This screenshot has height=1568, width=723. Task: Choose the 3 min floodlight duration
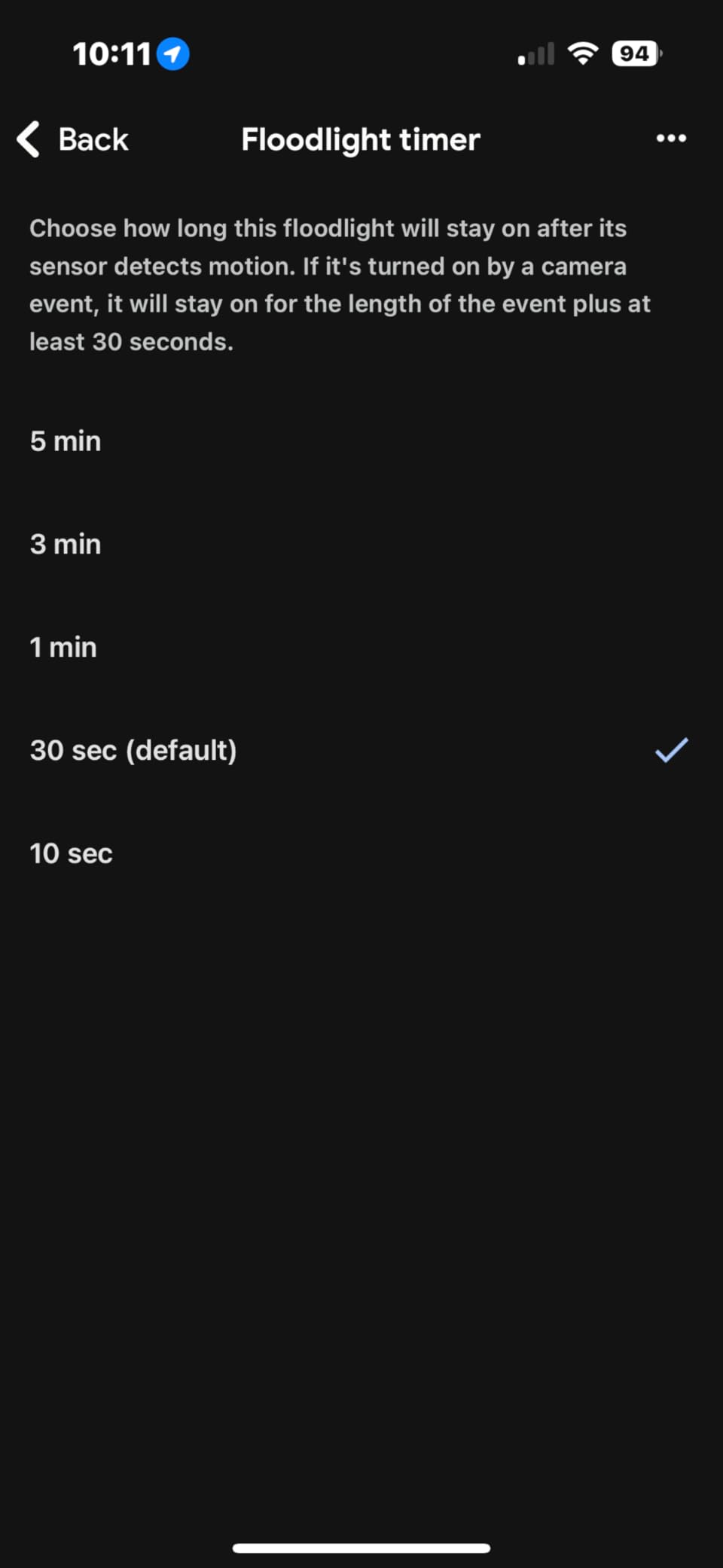pos(66,545)
